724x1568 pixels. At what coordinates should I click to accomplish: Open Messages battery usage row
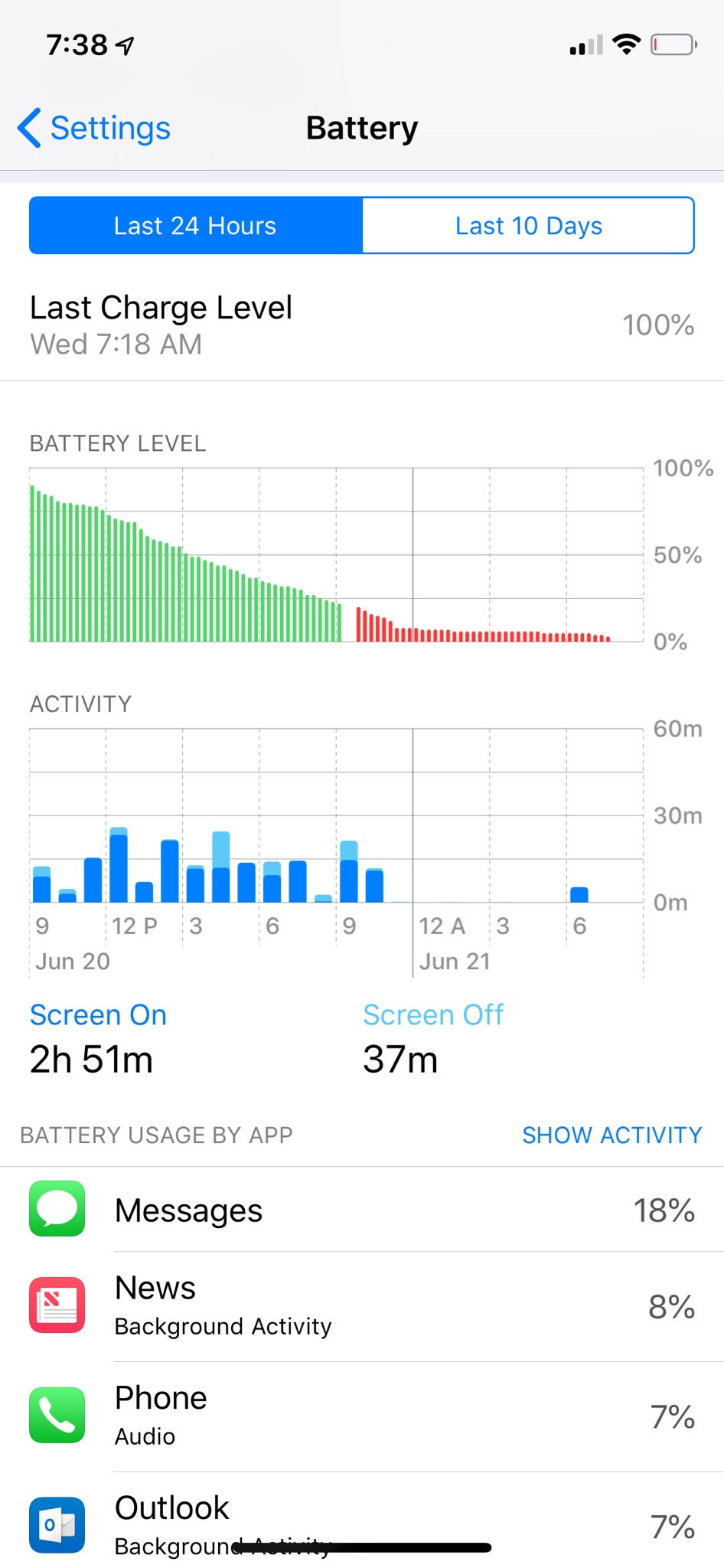362,1210
